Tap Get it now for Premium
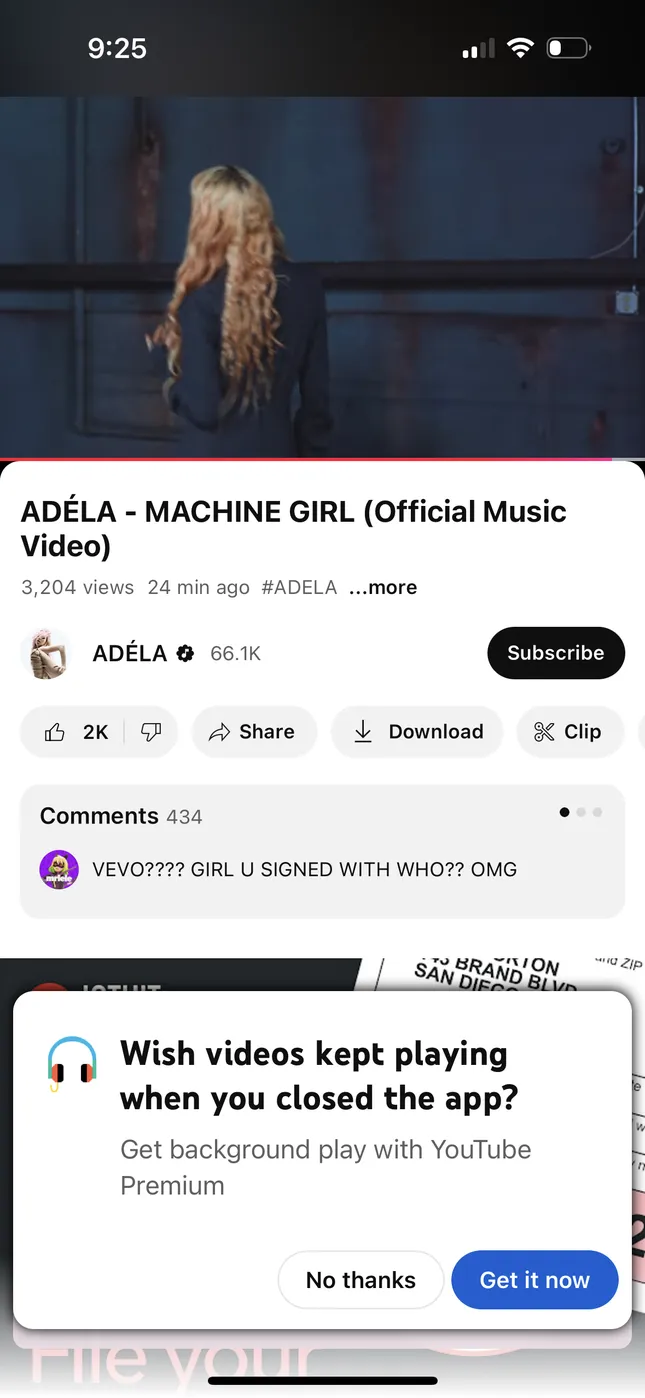The height and width of the screenshot is (1398, 645). click(x=534, y=1280)
